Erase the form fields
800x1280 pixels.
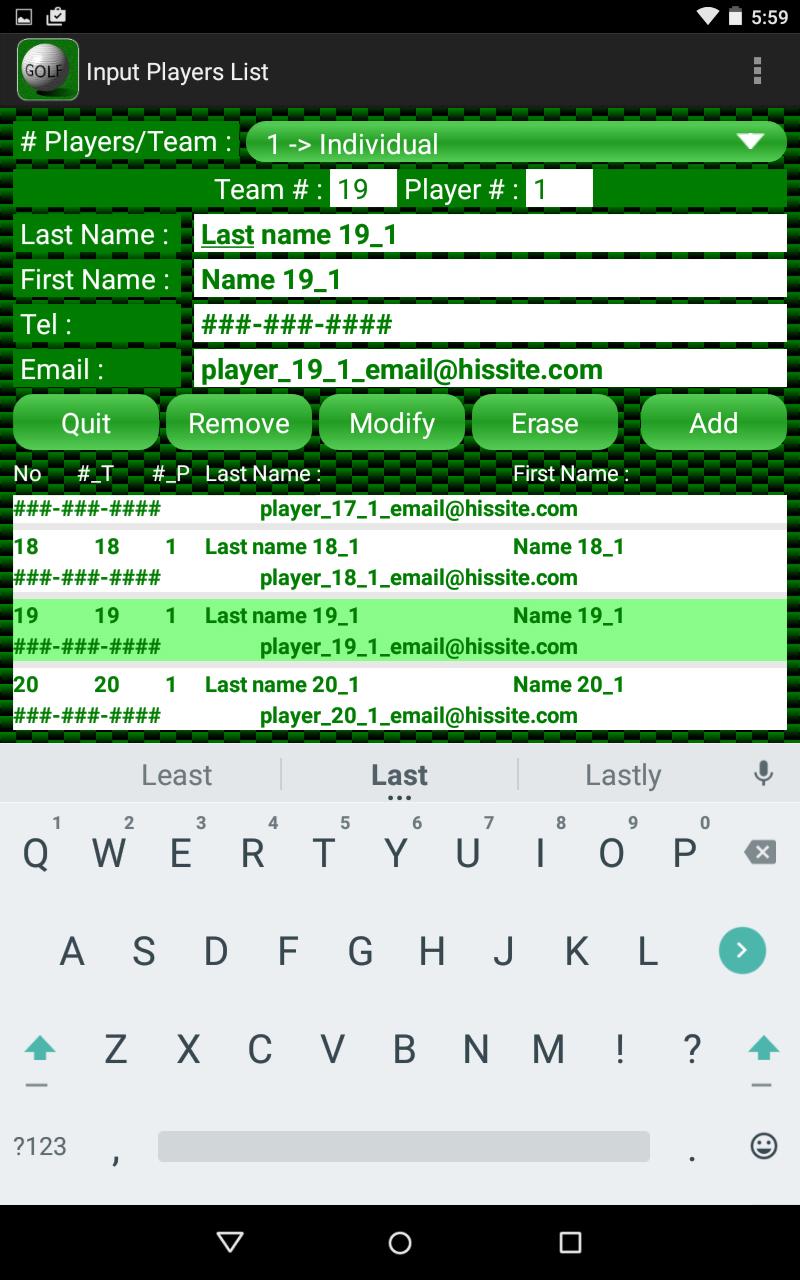[545, 423]
